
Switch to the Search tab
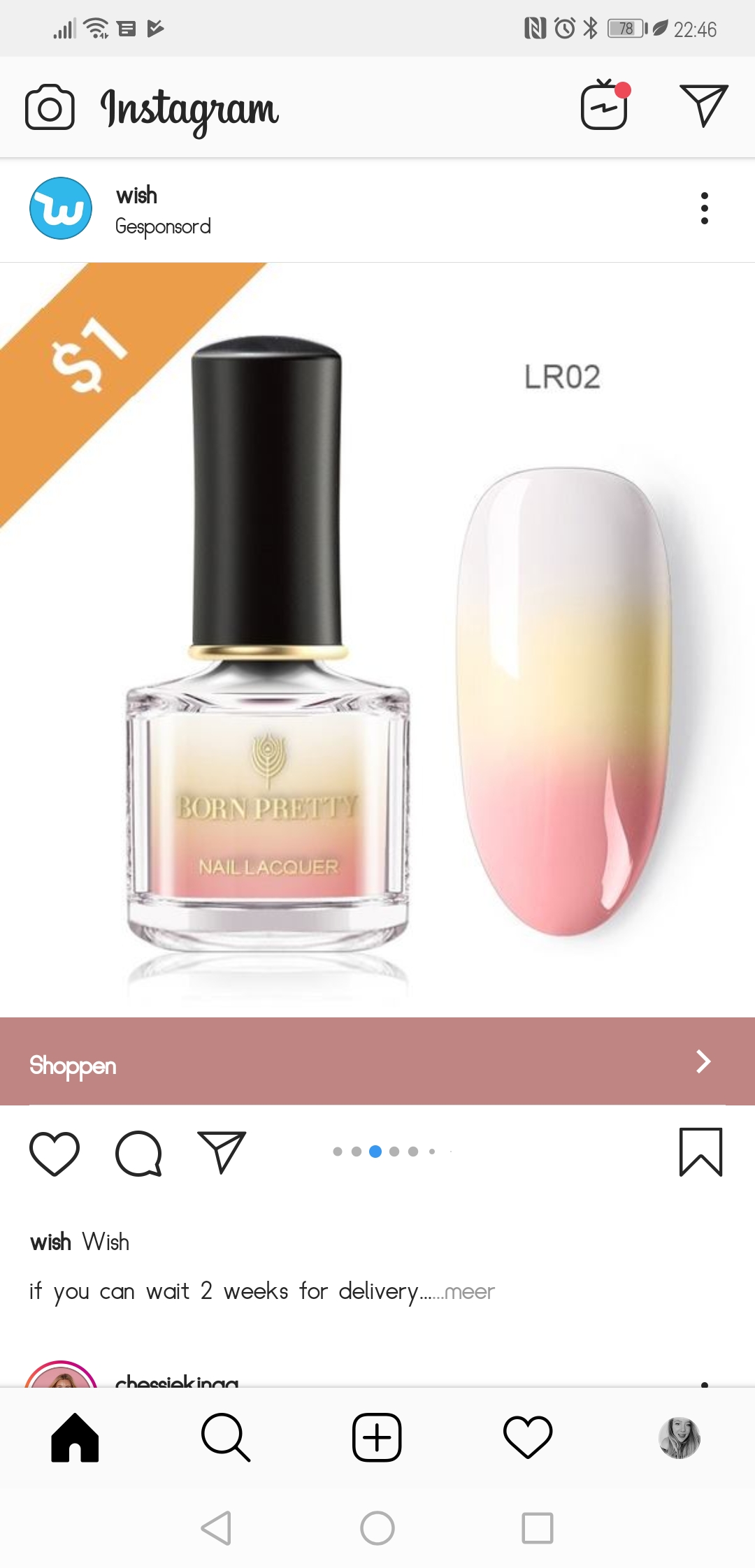(x=226, y=1437)
